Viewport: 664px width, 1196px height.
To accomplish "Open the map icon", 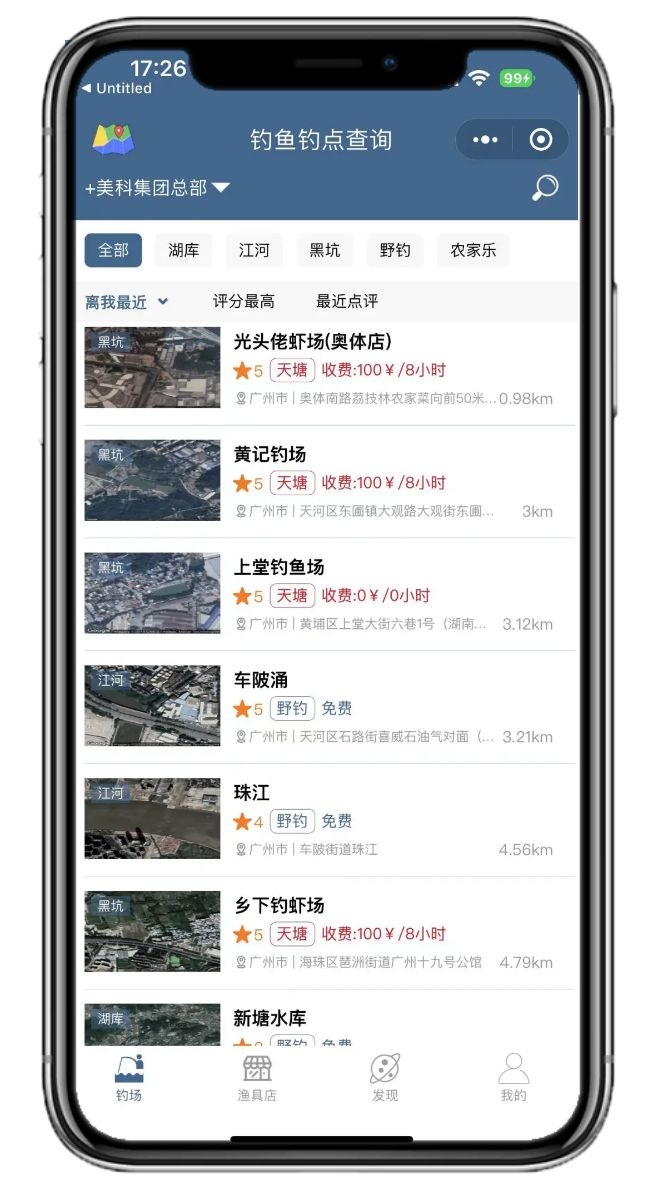I will [x=113, y=139].
